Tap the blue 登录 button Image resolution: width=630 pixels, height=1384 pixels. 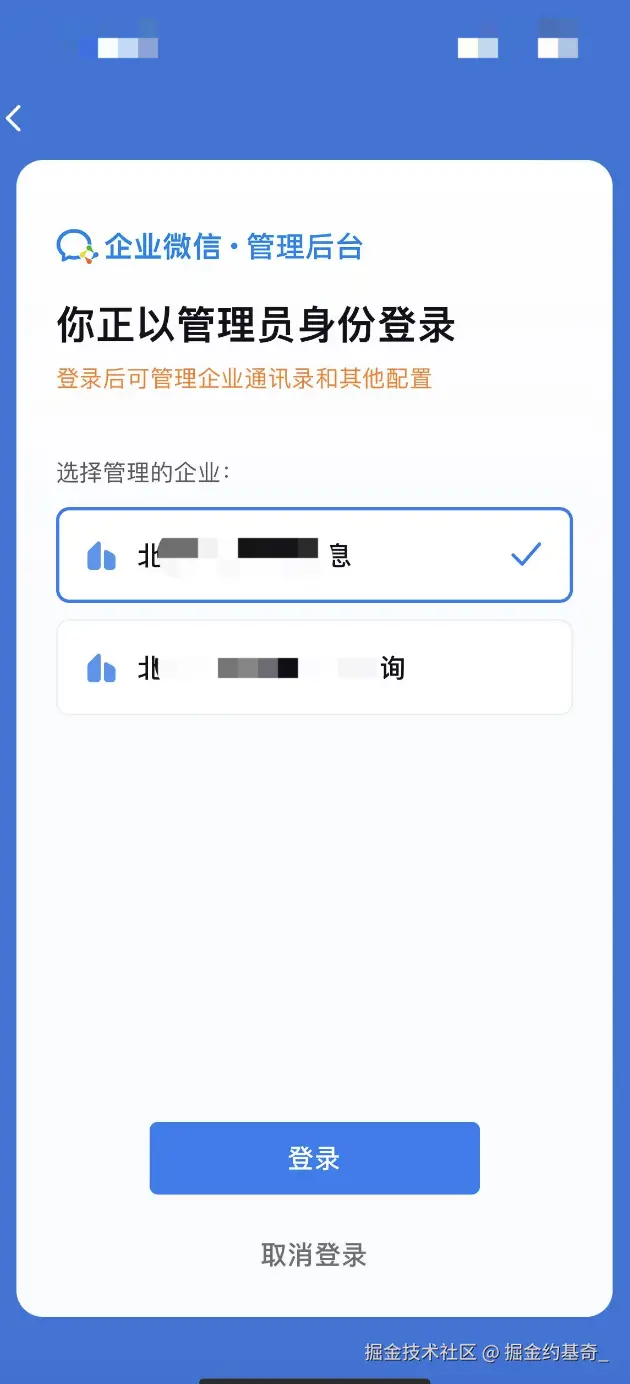click(x=314, y=1158)
